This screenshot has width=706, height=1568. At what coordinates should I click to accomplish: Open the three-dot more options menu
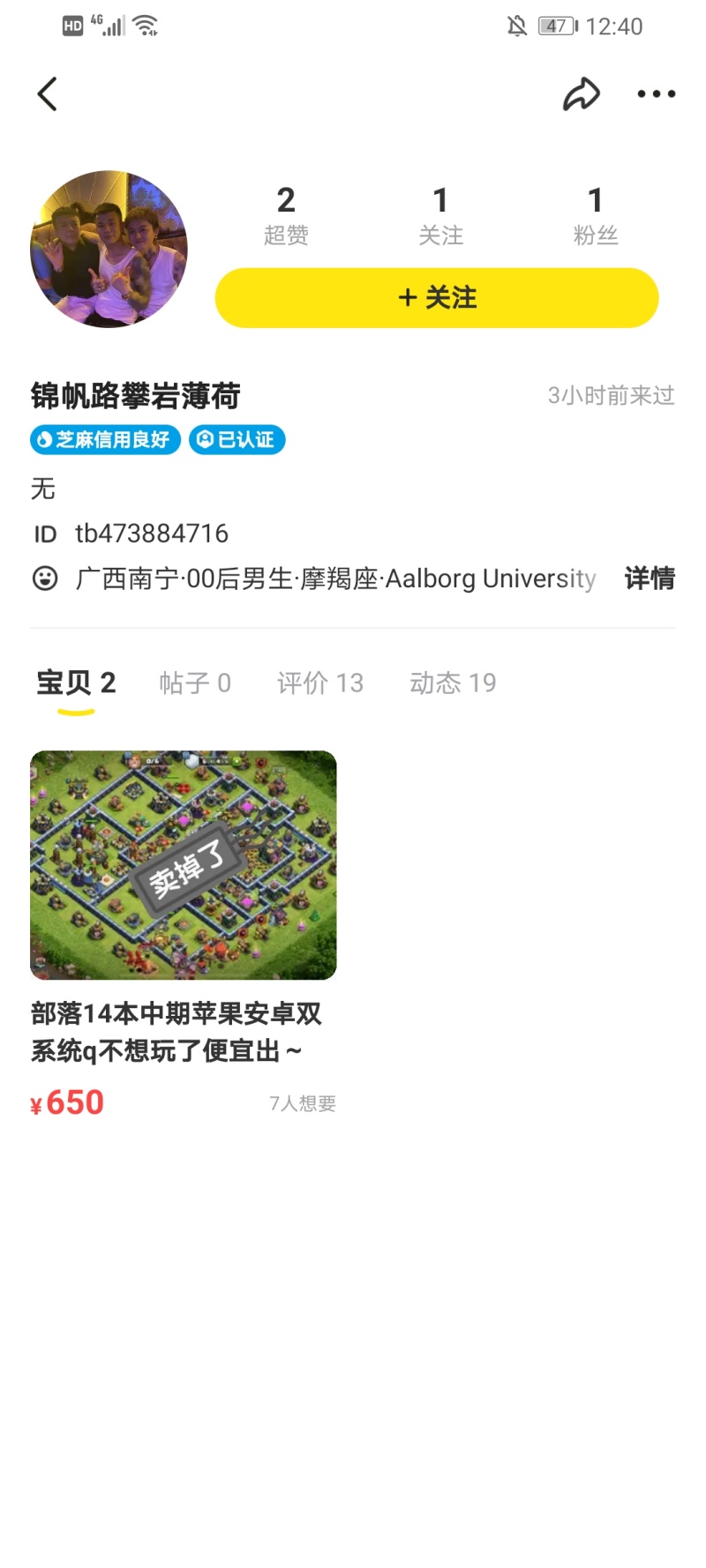(x=656, y=93)
